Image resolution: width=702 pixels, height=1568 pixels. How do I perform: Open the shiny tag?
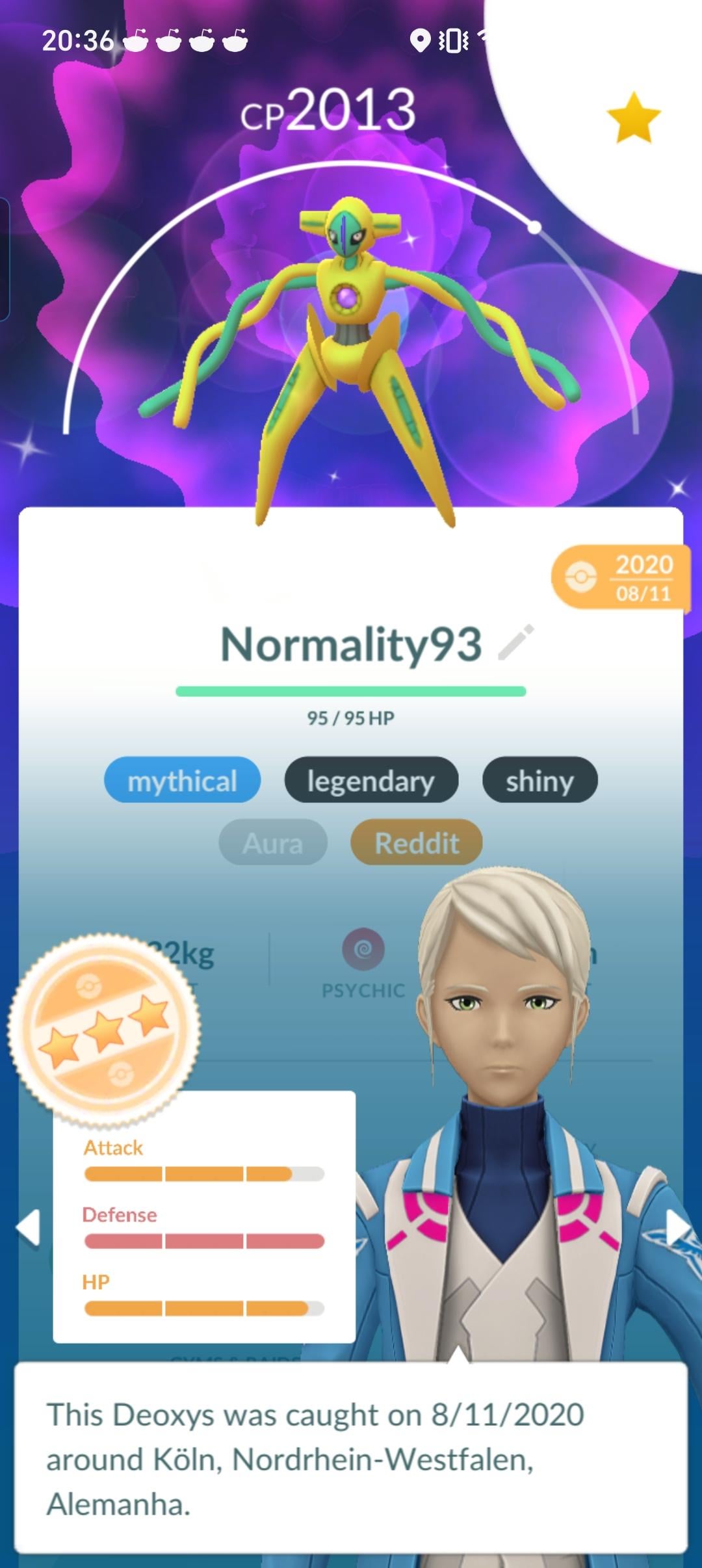pyautogui.click(x=539, y=780)
